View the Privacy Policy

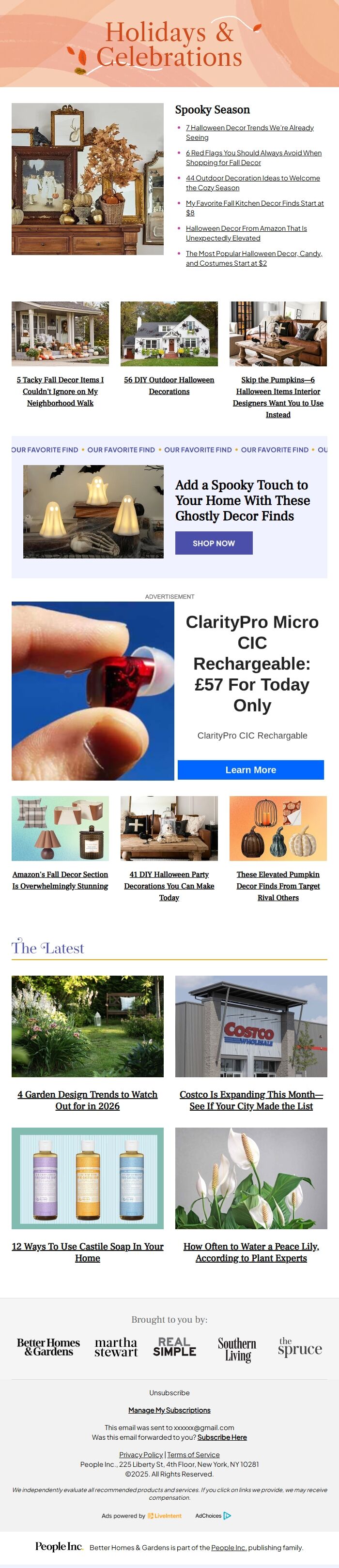[x=140, y=1454]
